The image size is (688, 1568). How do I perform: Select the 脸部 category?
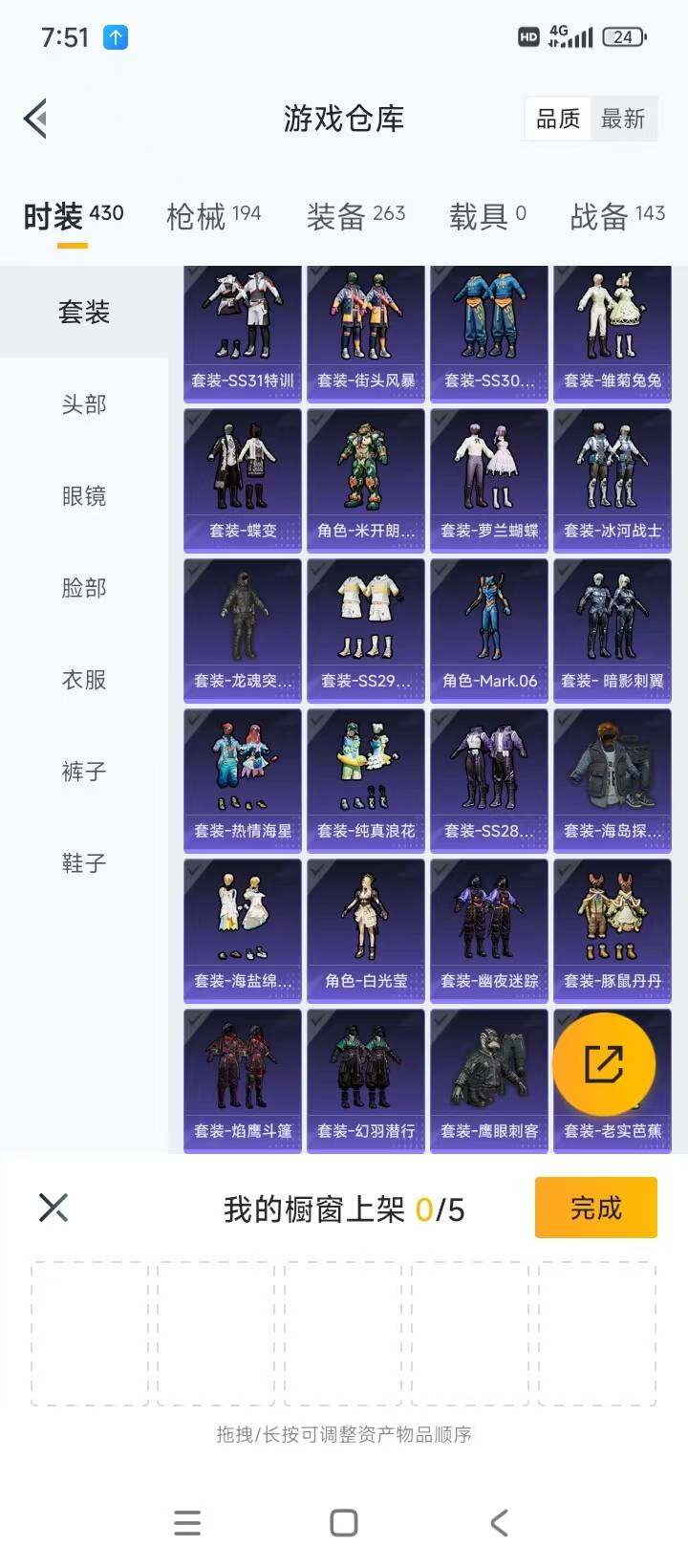84,588
